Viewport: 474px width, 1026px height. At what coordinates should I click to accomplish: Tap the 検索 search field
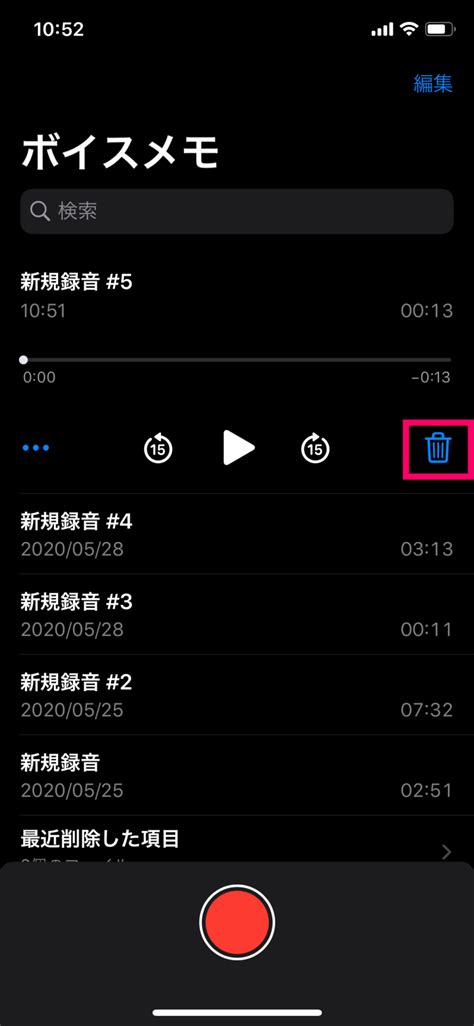coord(237,211)
